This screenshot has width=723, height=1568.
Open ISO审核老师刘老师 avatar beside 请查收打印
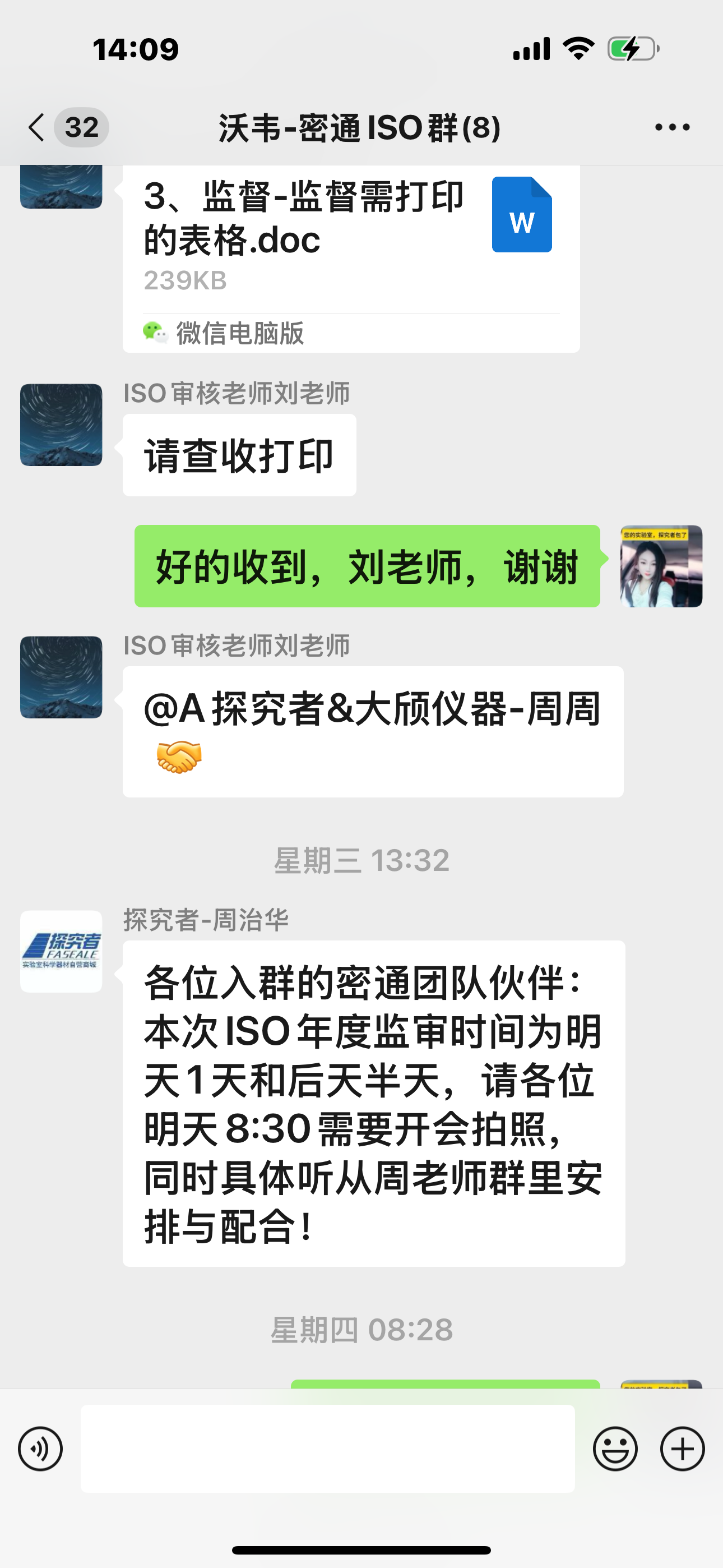61,425
